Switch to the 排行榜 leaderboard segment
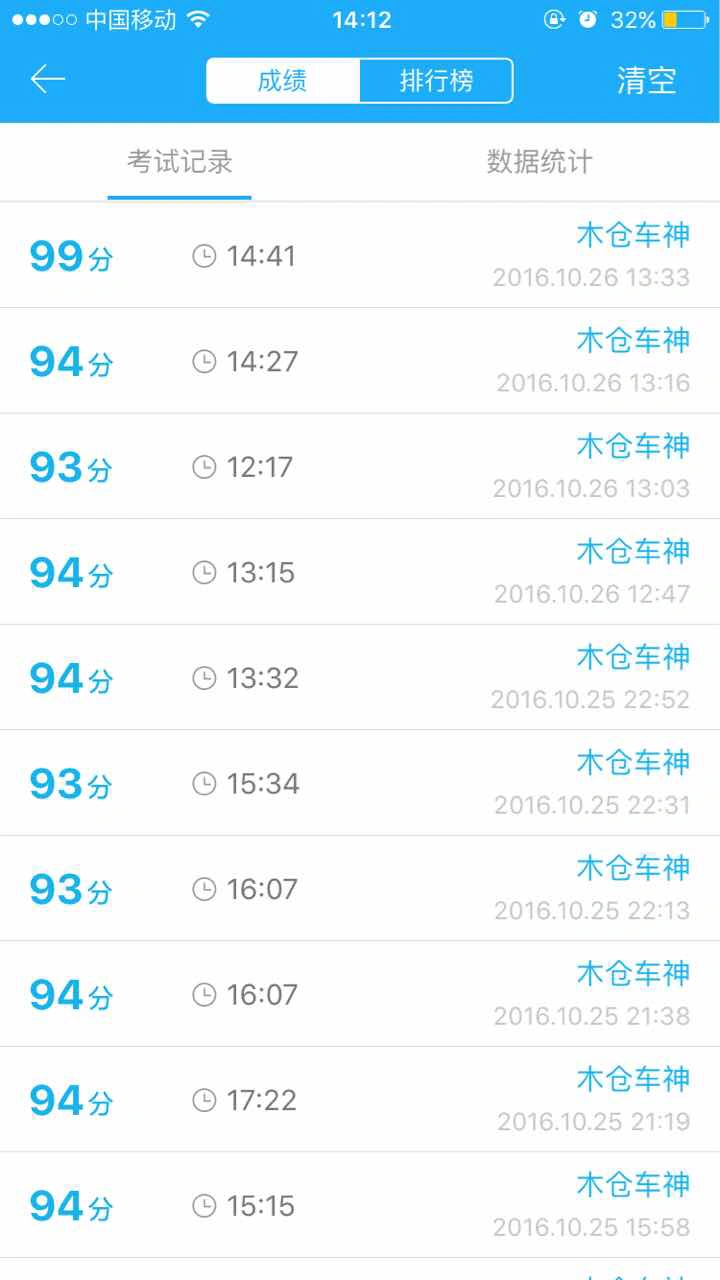The image size is (720, 1280). [436, 81]
